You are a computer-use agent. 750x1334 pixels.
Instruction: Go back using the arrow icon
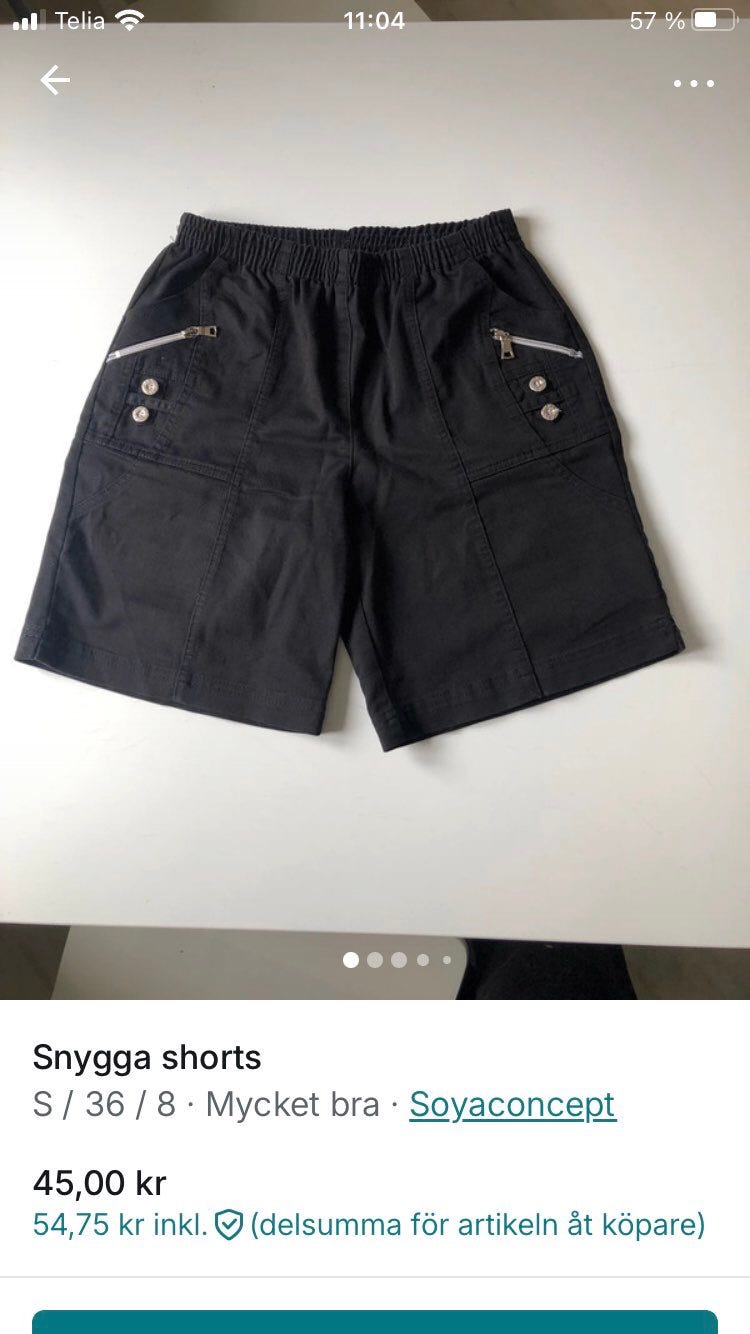[55, 81]
